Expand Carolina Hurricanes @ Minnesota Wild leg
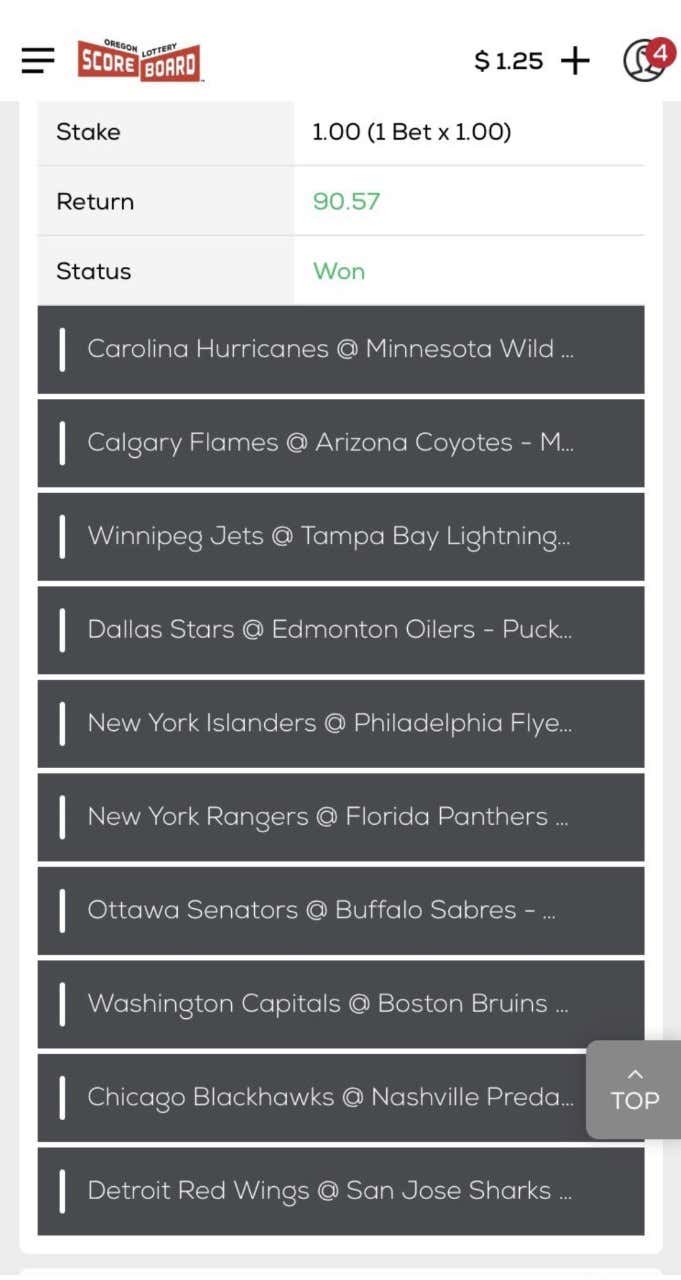 point(341,350)
